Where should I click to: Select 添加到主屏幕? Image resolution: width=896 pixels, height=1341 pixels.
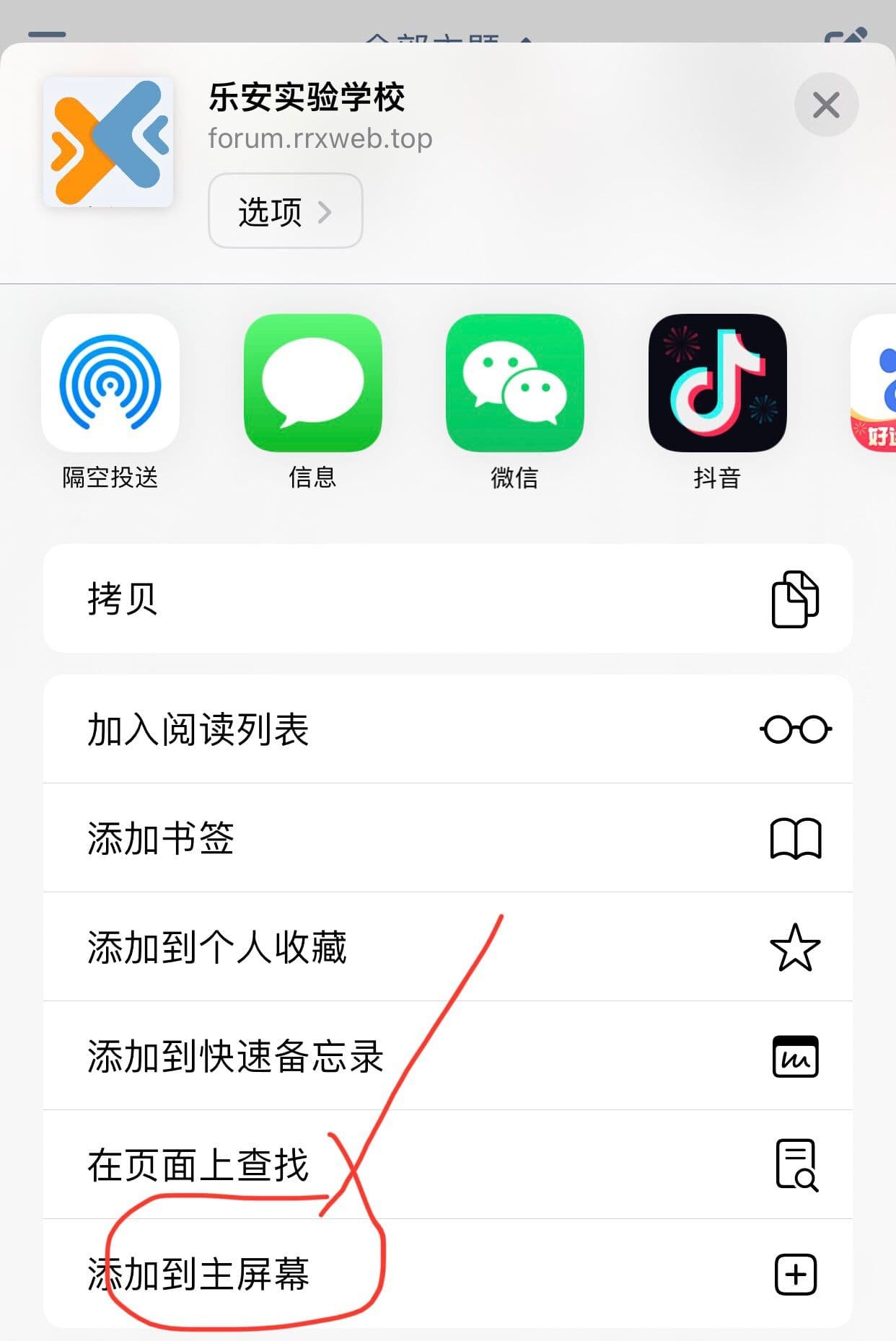[447, 1274]
